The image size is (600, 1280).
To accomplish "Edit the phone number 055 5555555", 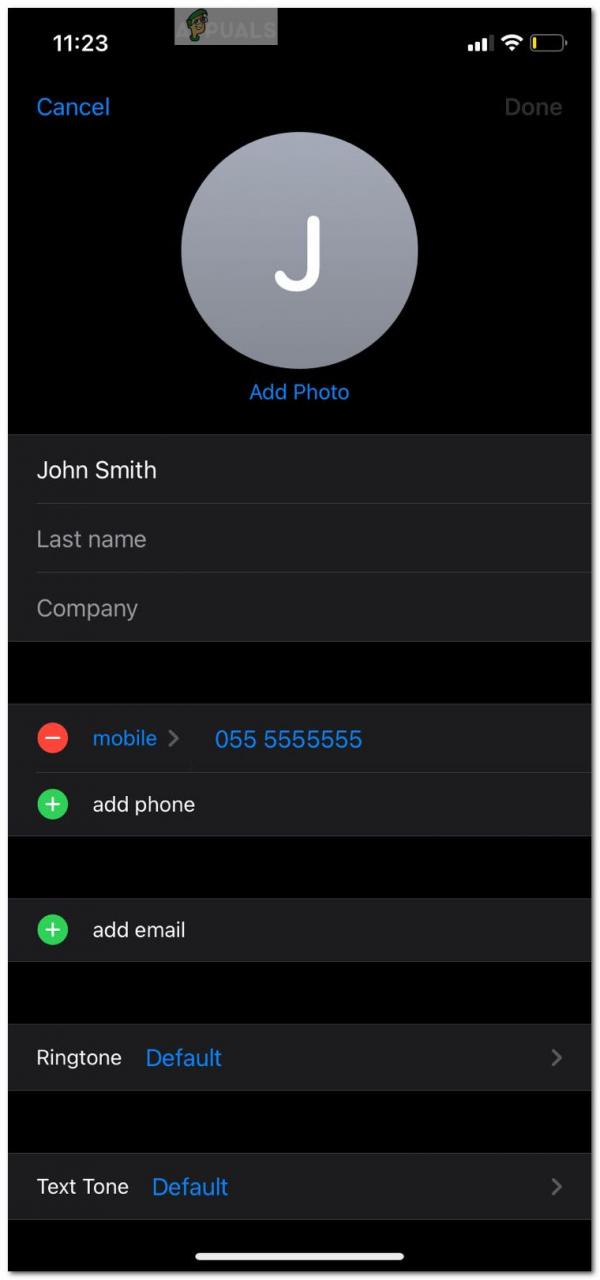I will pyautogui.click(x=288, y=740).
